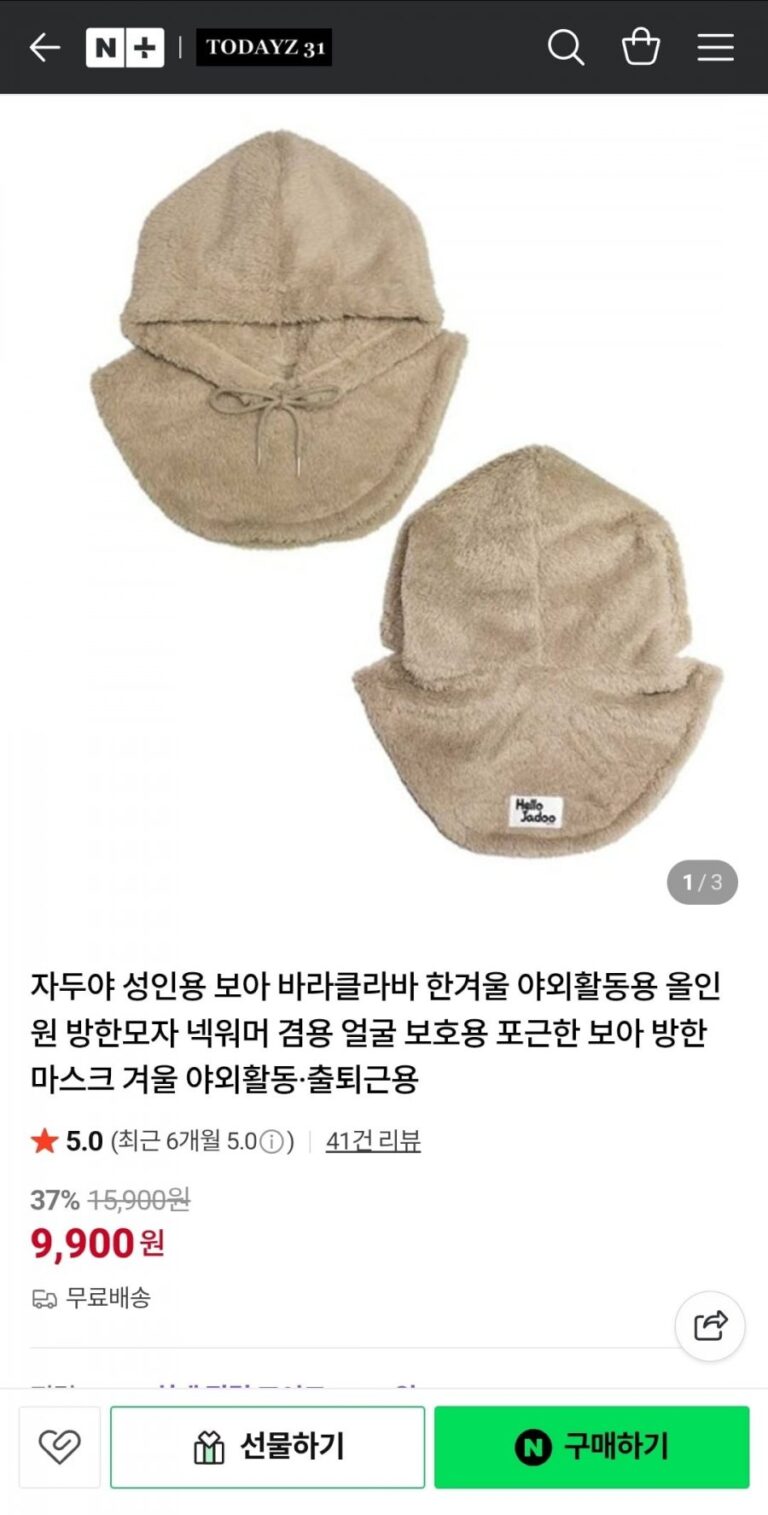Open the hamburger menu
768x1515 pixels.
(x=715, y=47)
